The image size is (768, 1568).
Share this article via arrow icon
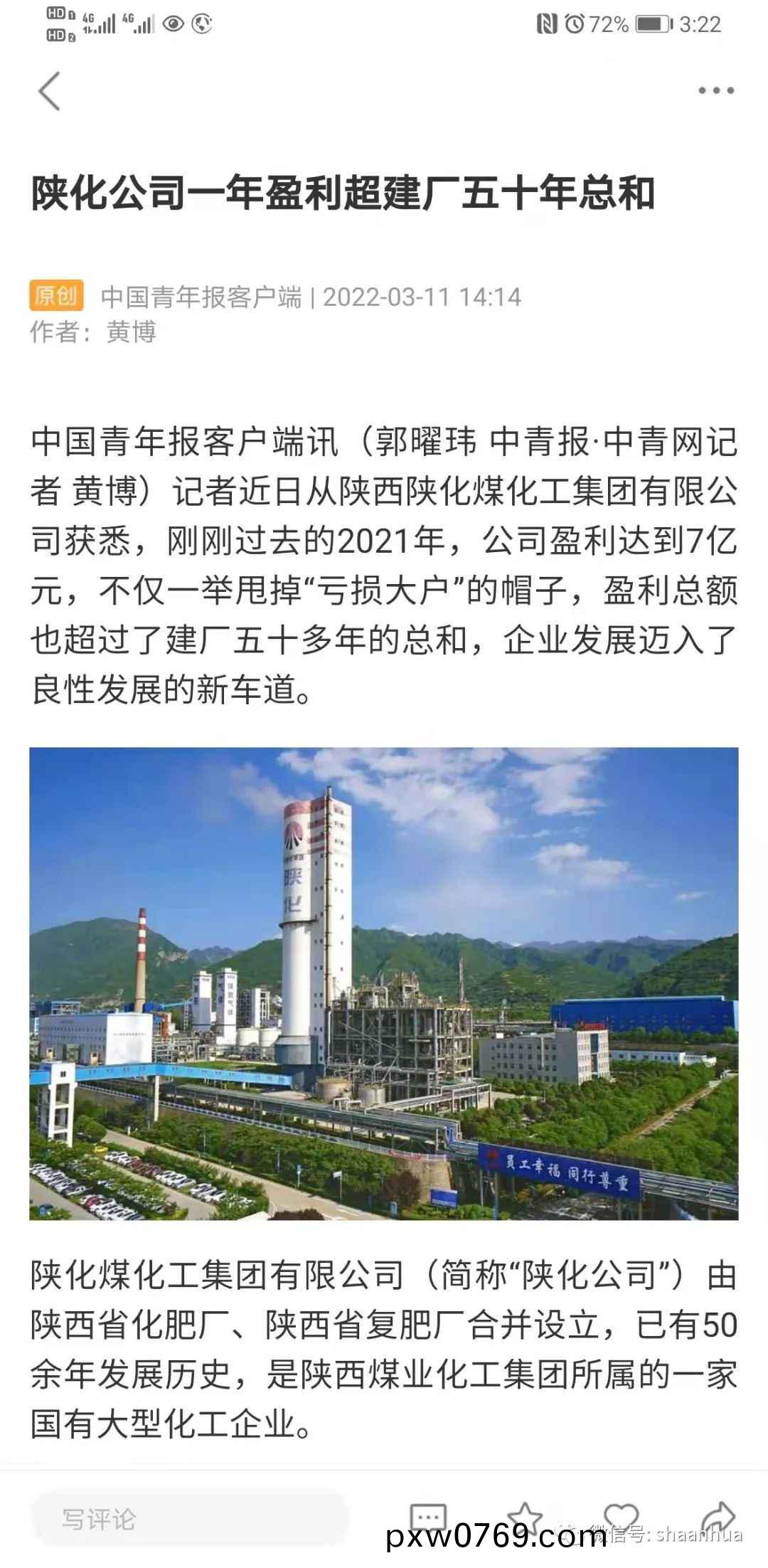[x=717, y=1515]
